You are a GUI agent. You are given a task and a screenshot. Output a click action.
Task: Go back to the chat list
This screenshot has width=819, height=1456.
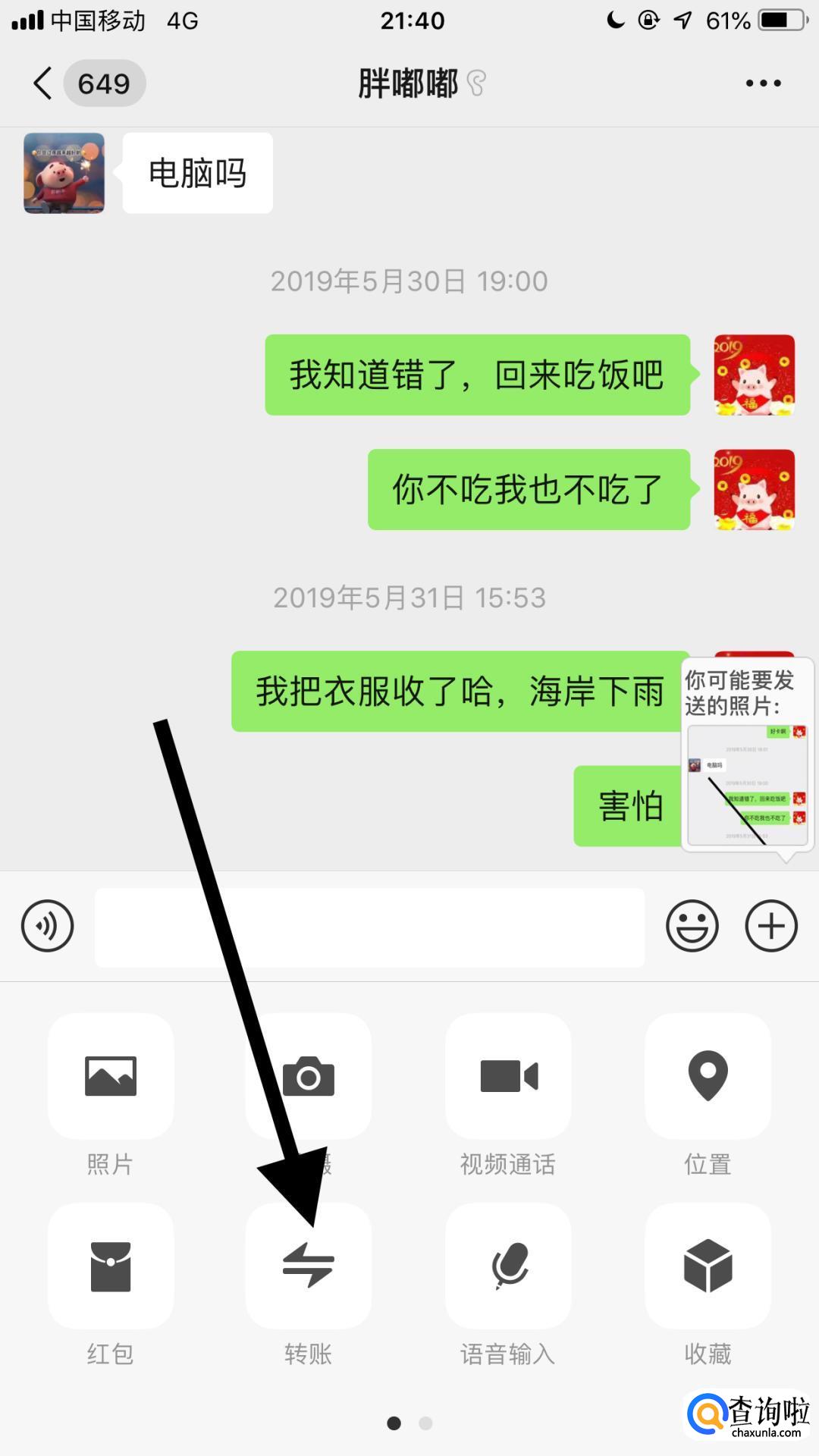pyautogui.click(x=44, y=83)
